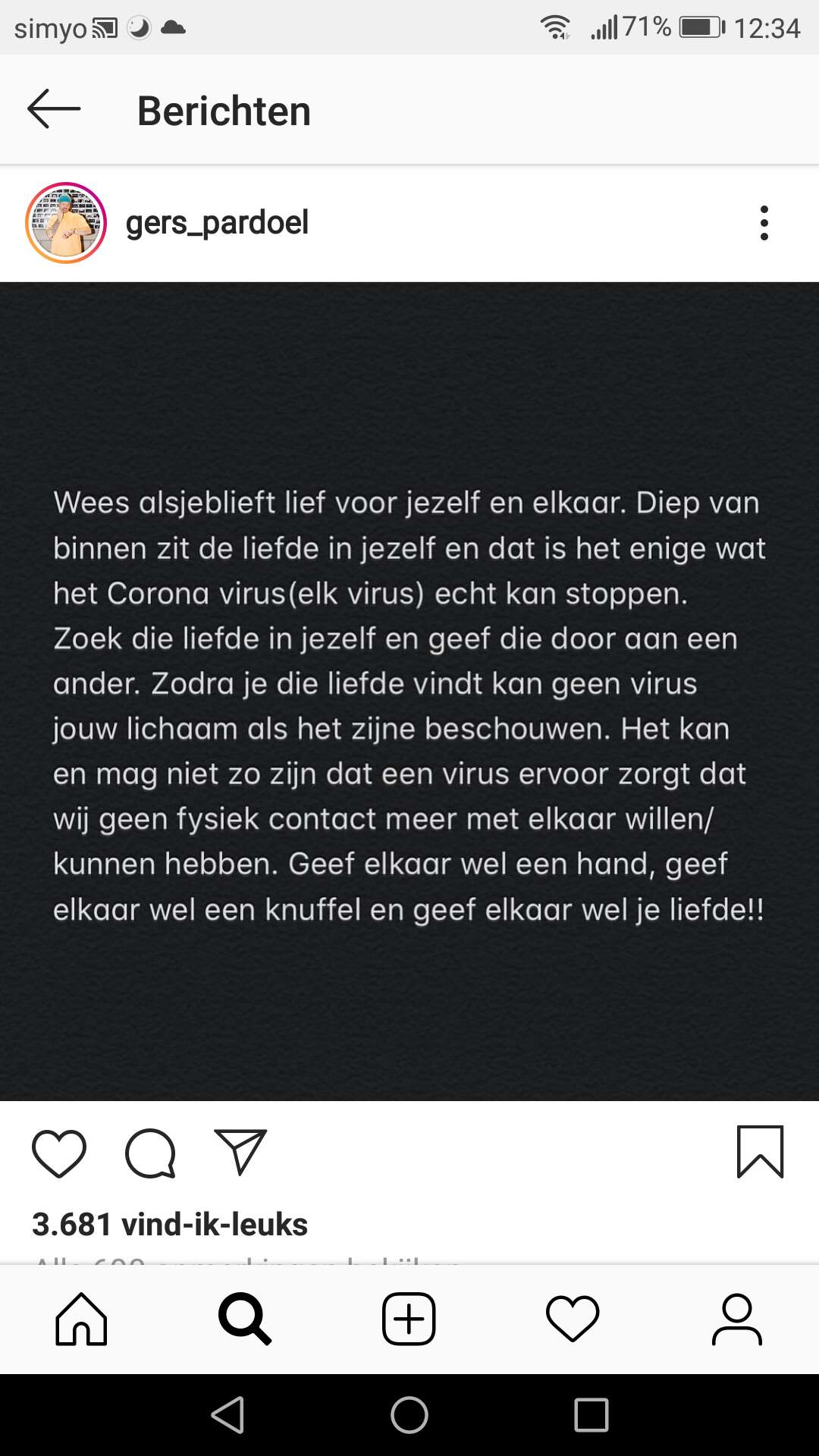The height and width of the screenshot is (1456, 819).
Task: View the 3.681 vind-ik-leuks list
Action: pos(170,1225)
